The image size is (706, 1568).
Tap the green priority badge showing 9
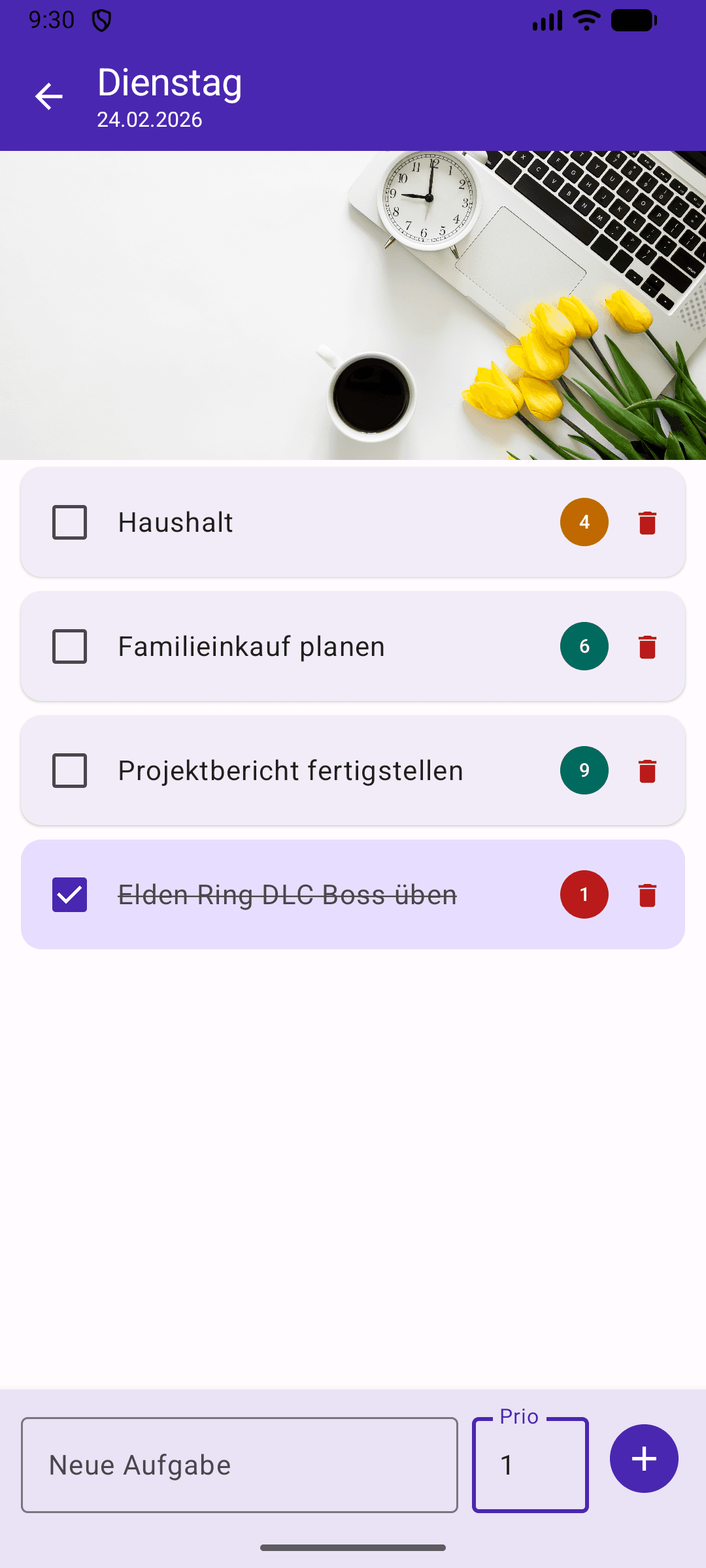coord(584,770)
